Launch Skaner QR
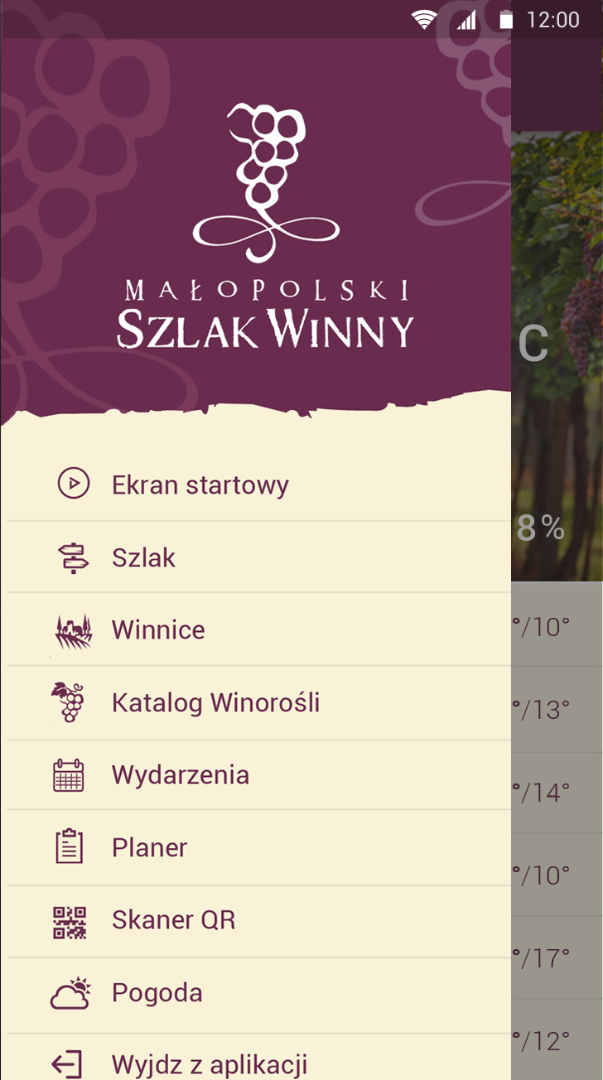This screenshot has height=1080, width=603. pos(173,920)
